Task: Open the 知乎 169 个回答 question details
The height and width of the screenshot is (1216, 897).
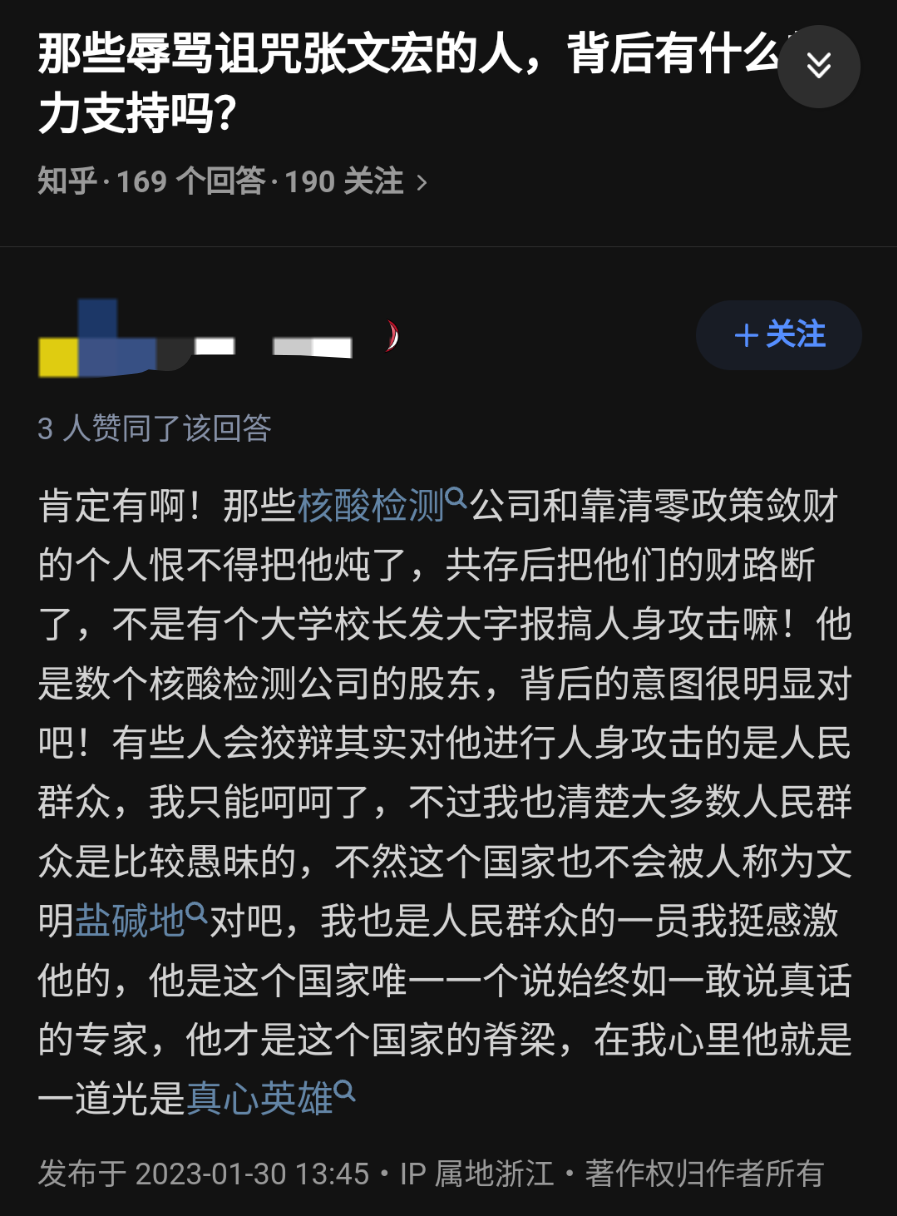Action: pos(232,182)
